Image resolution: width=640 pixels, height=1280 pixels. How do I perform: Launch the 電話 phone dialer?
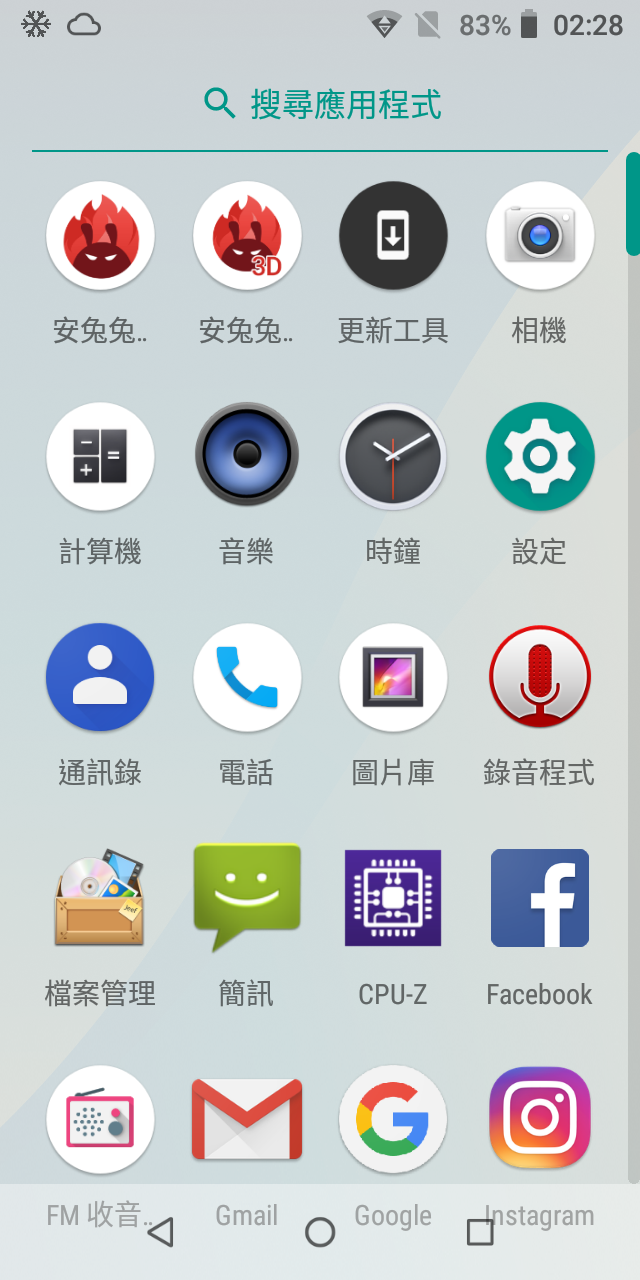click(246, 678)
